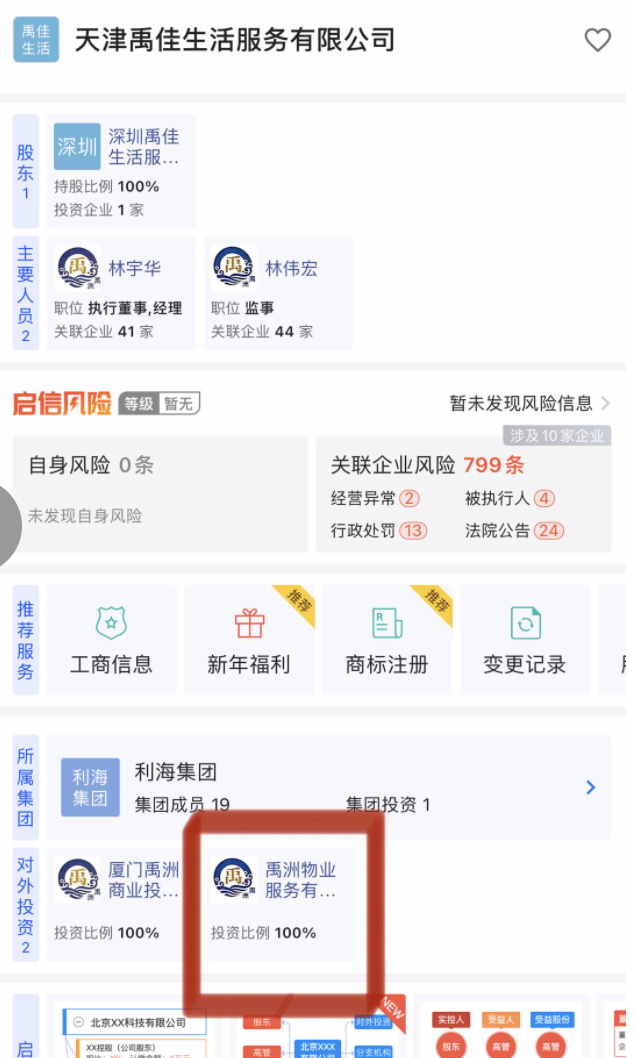Open investment 厦门禹洲商业投资 card
The width and height of the screenshot is (636, 1058).
coord(120,904)
